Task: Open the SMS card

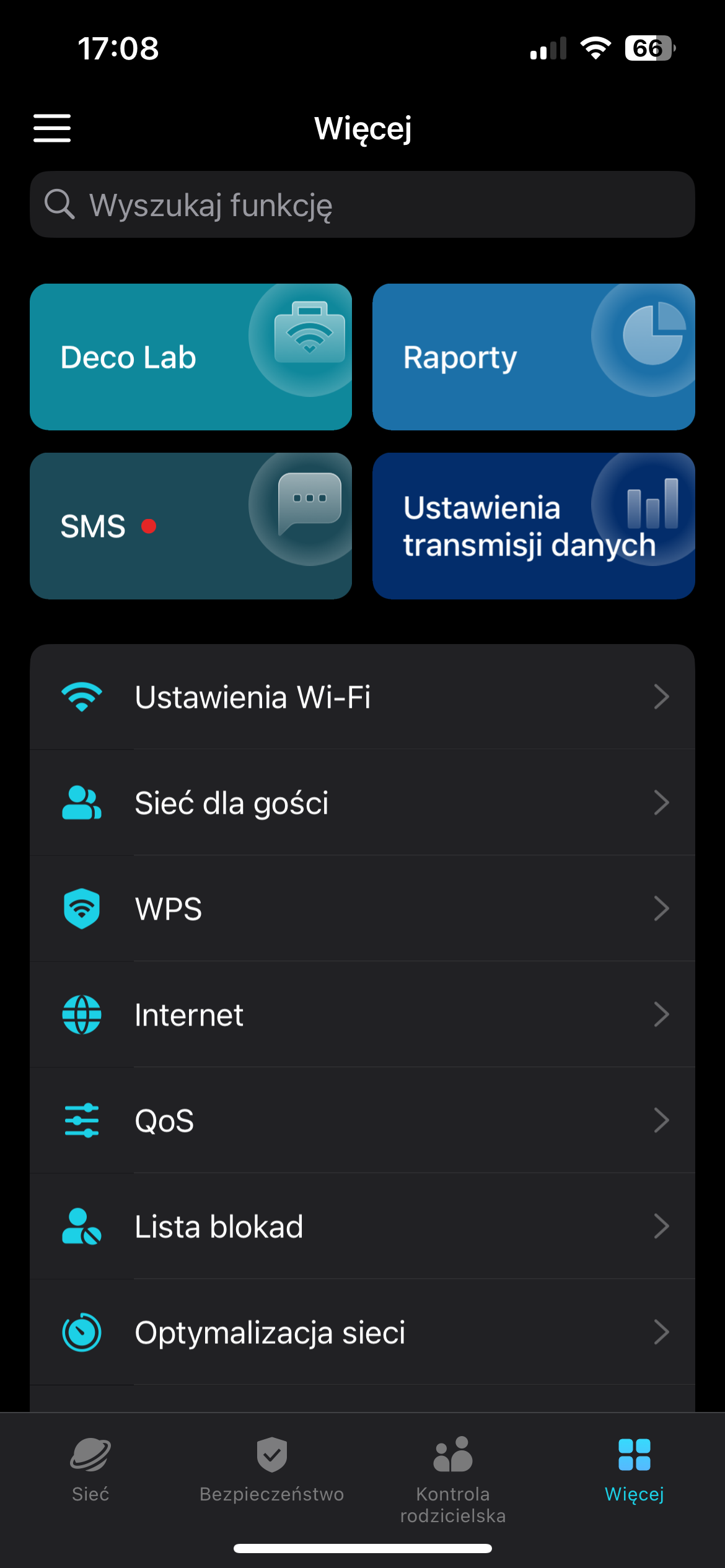Action: pyautogui.click(x=191, y=526)
